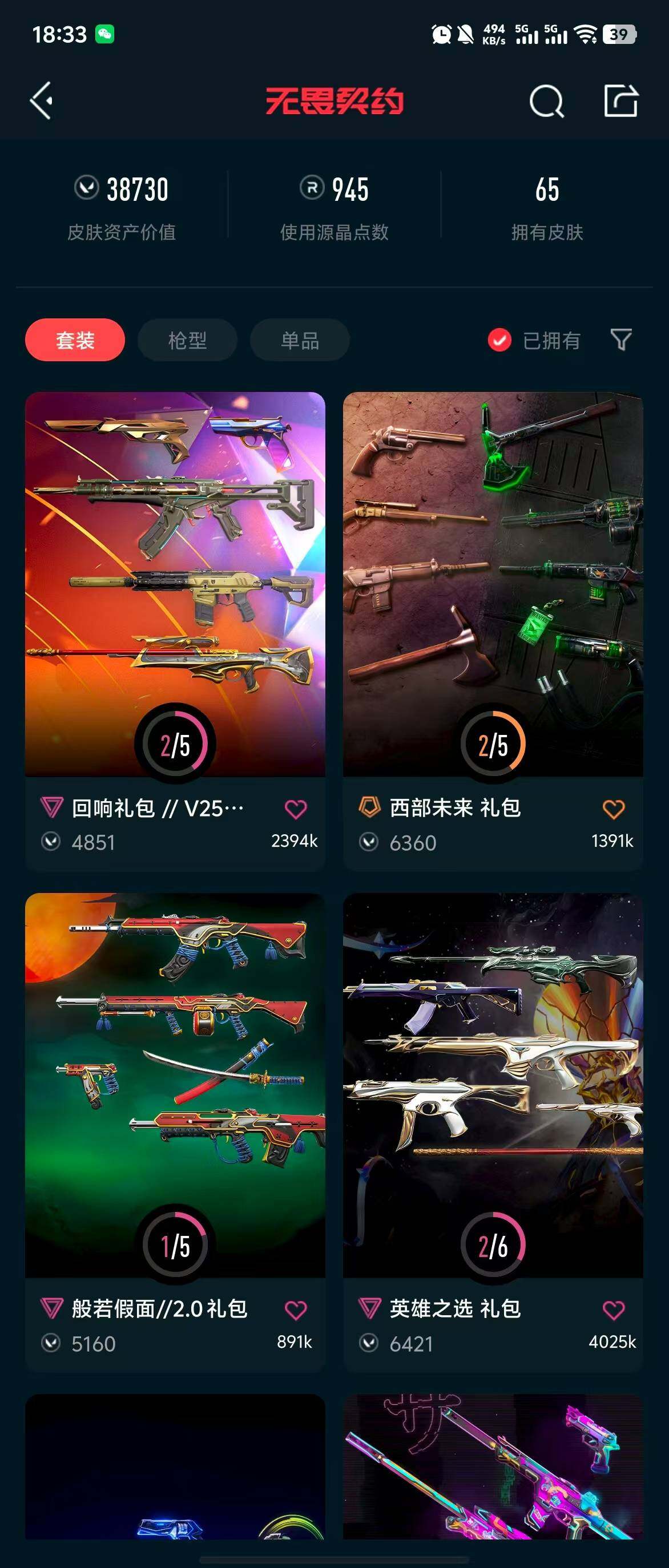Like the 西部未来 礼包 bundle
The image size is (669, 1568).
[613, 809]
